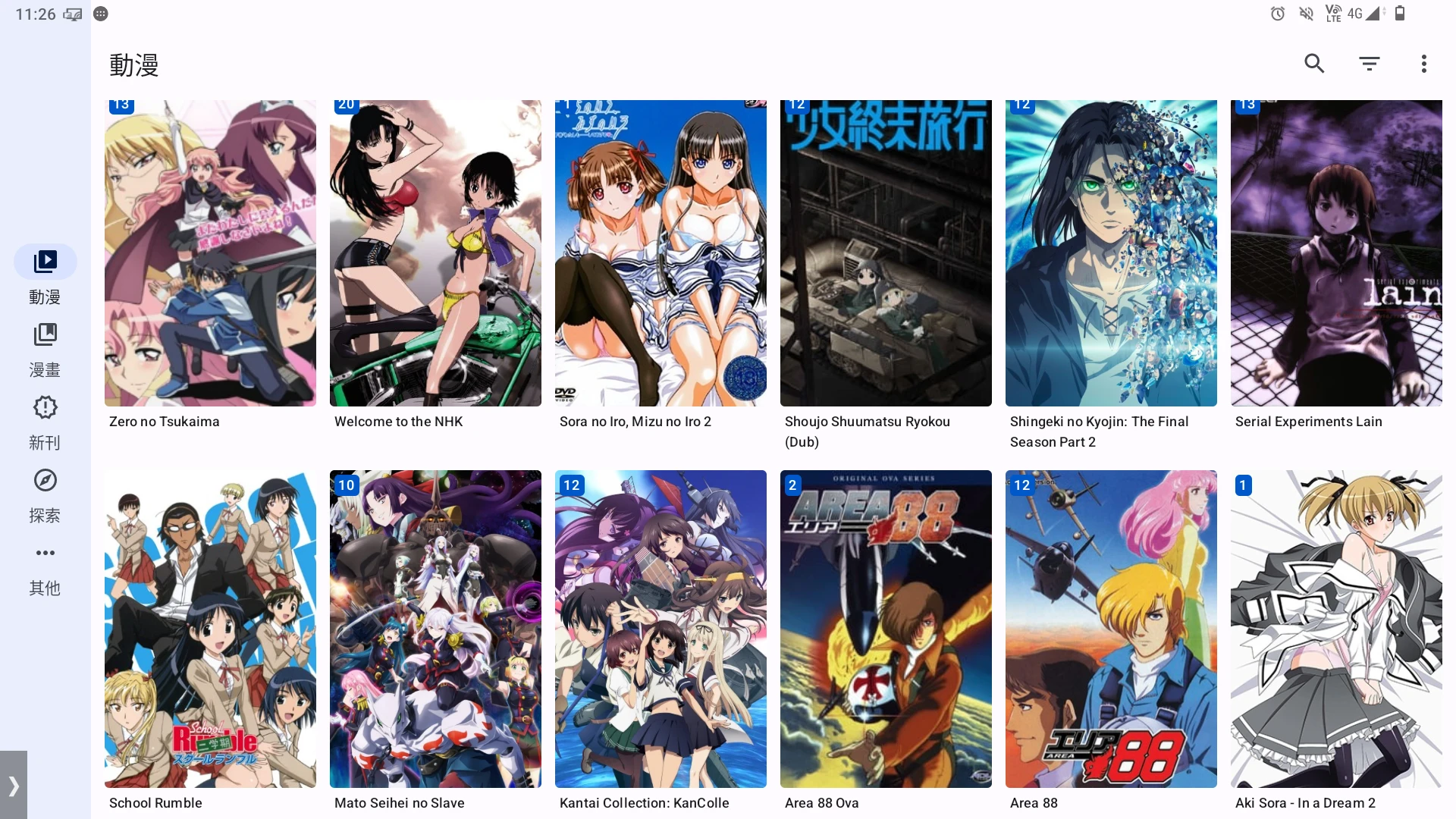The image size is (1456, 819).
Task: Go to the 其他 tab
Action: [x=45, y=568]
